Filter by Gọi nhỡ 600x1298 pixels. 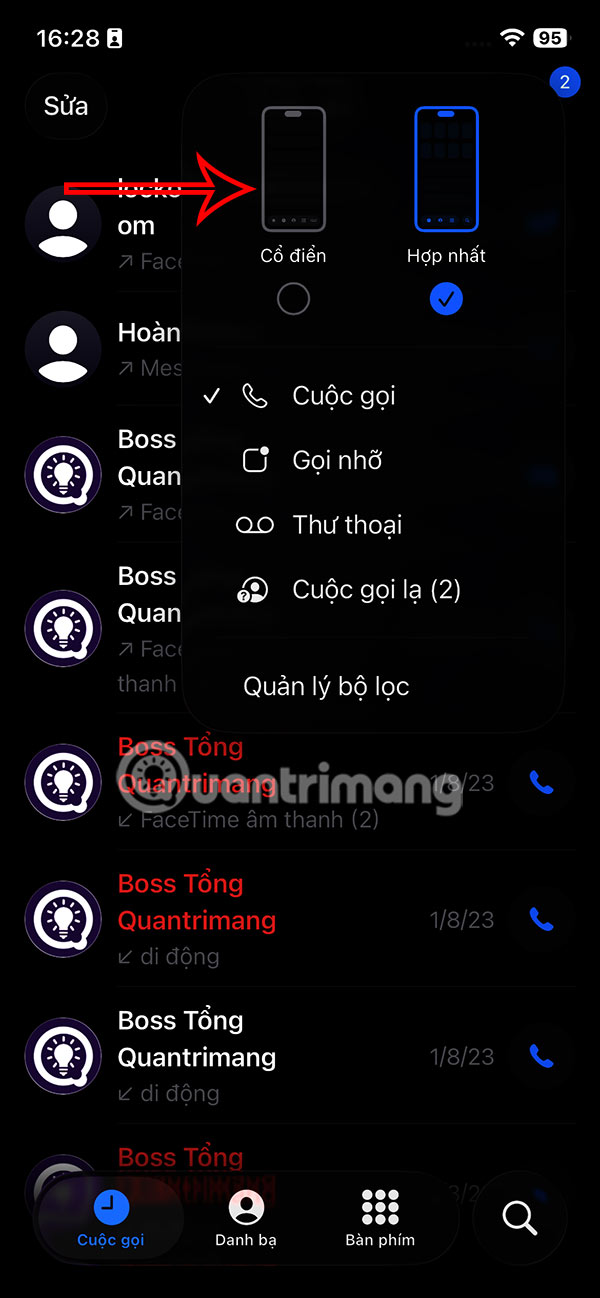[x=337, y=460]
